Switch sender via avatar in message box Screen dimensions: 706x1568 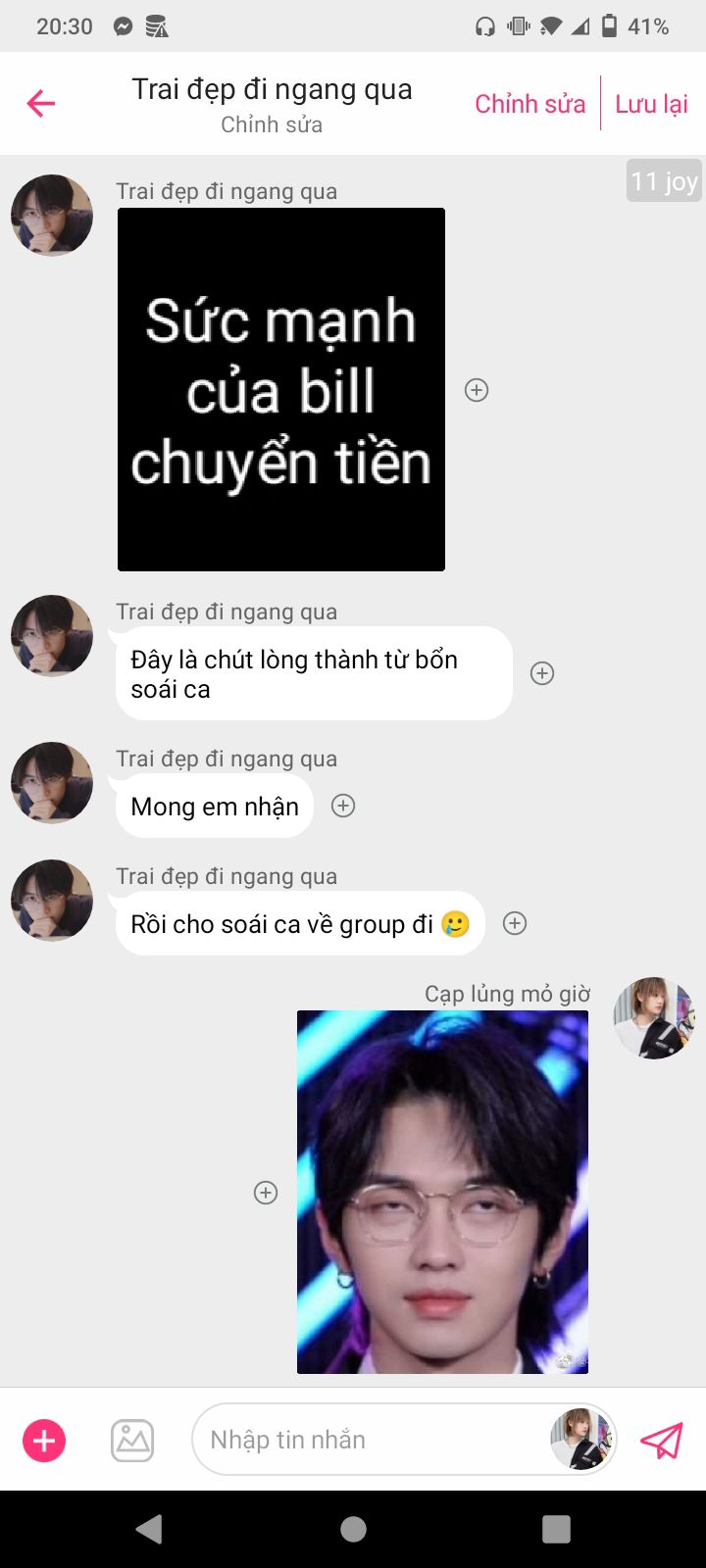(x=581, y=1440)
